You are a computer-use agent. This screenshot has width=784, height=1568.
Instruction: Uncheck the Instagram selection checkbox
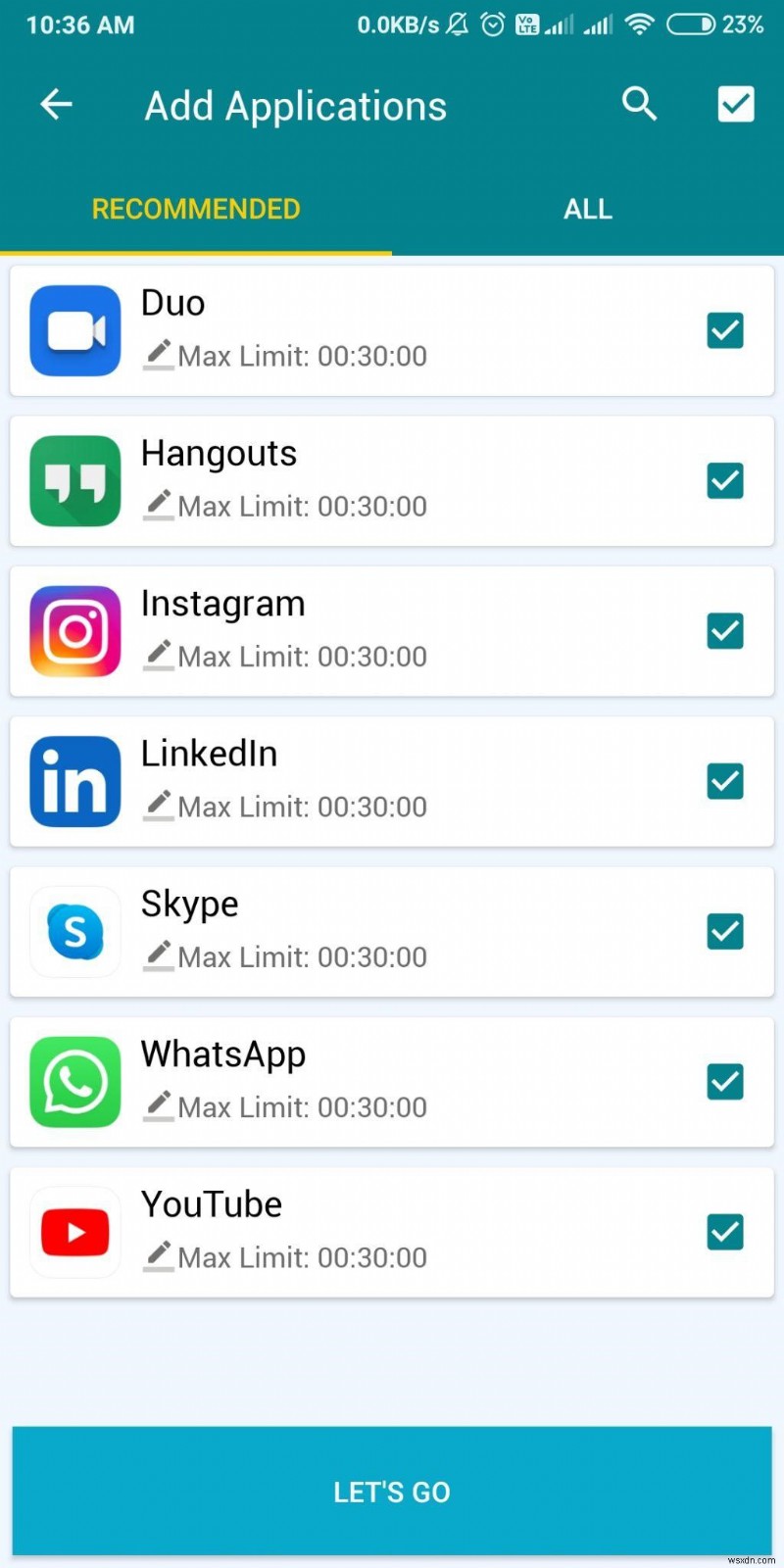pos(725,630)
